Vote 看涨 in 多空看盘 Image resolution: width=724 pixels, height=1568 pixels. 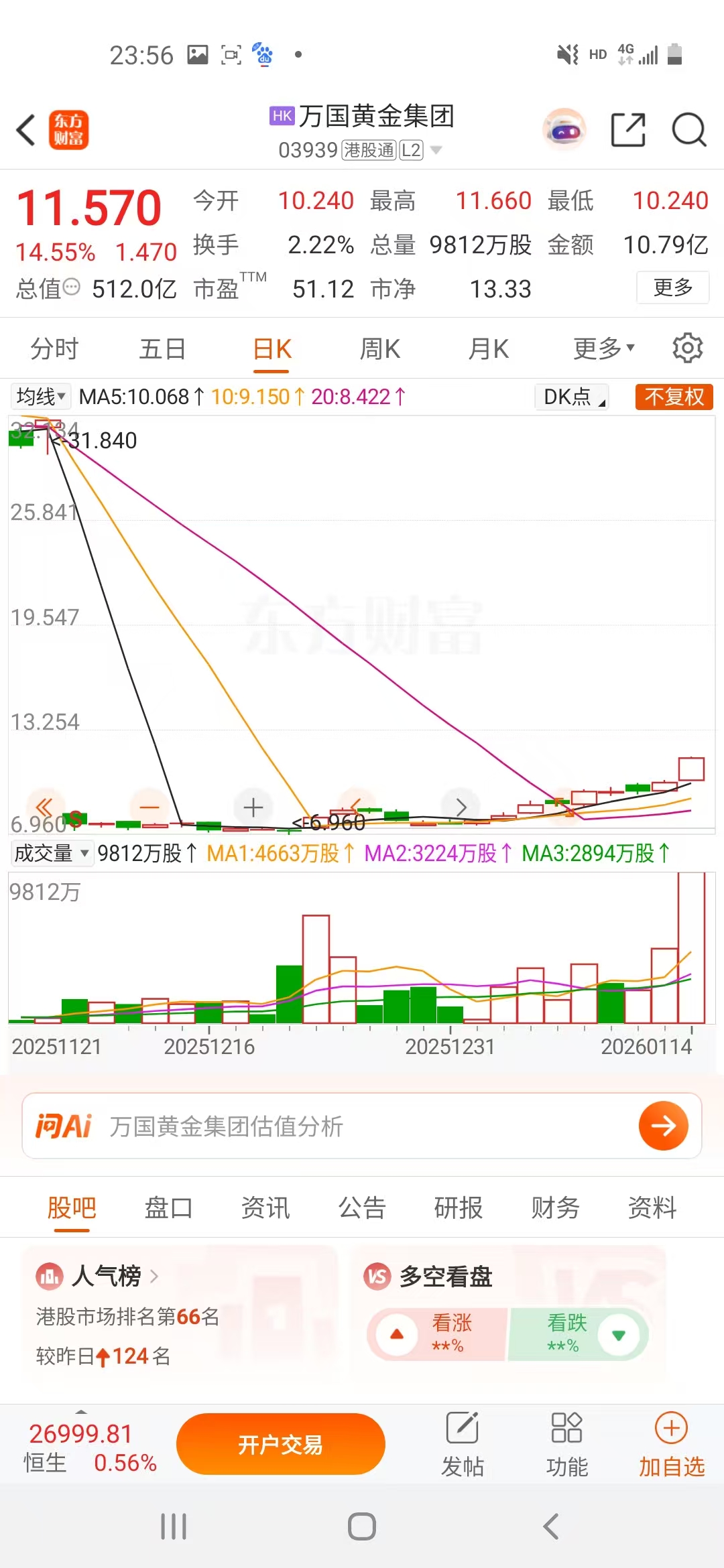[x=436, y=1333]
